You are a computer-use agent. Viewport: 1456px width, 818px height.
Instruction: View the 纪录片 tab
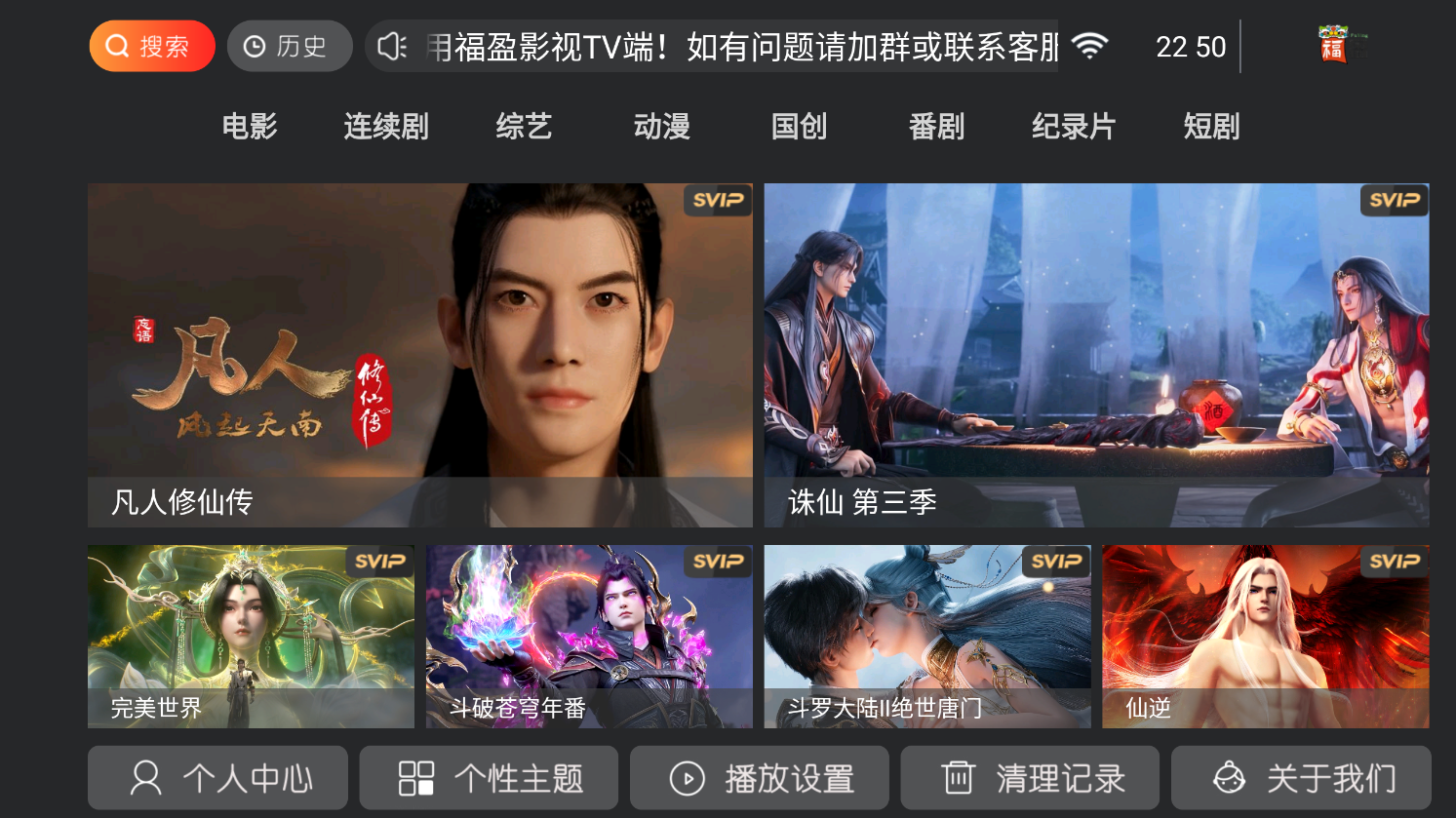point(1074,126)
